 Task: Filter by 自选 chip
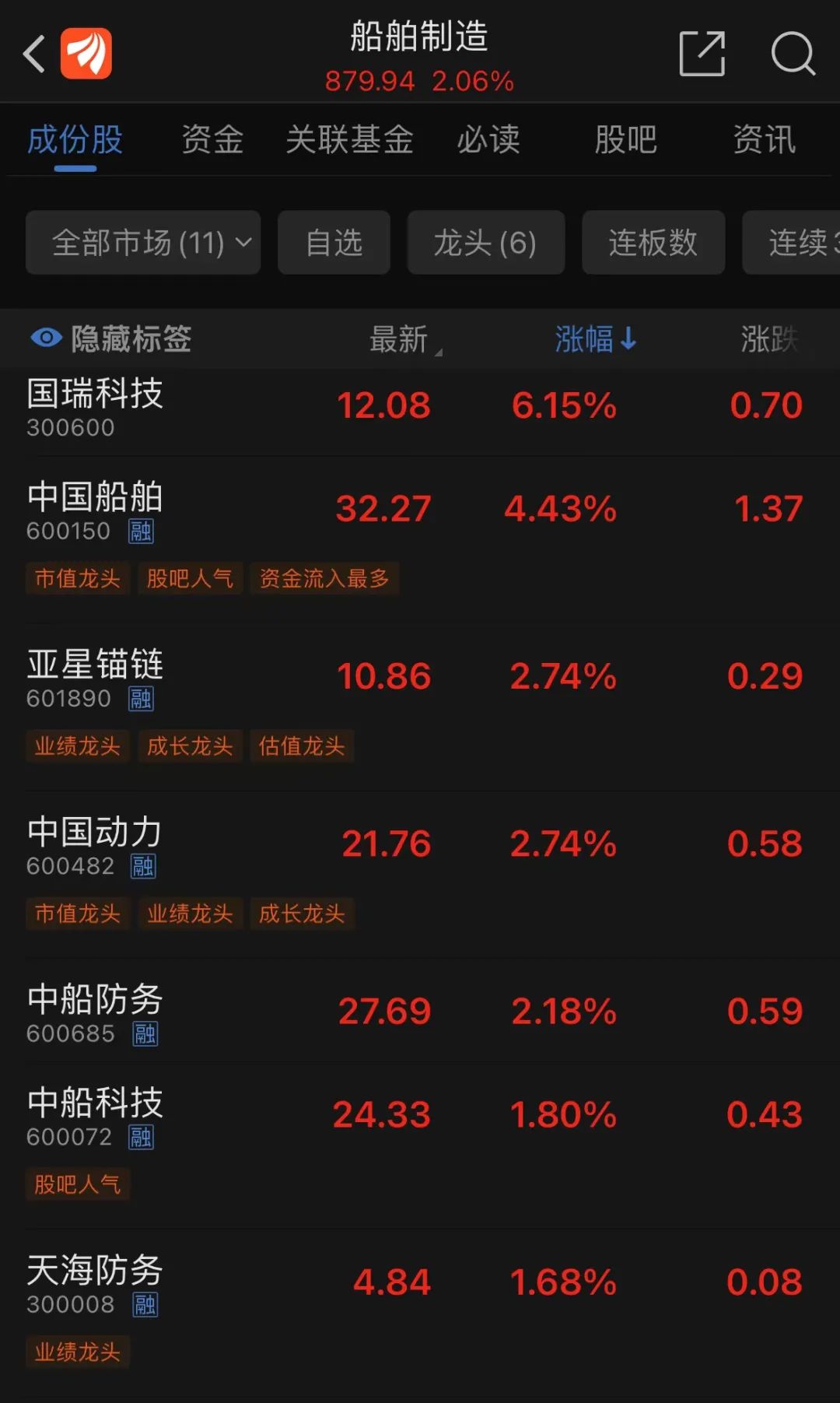pos(334,243)
